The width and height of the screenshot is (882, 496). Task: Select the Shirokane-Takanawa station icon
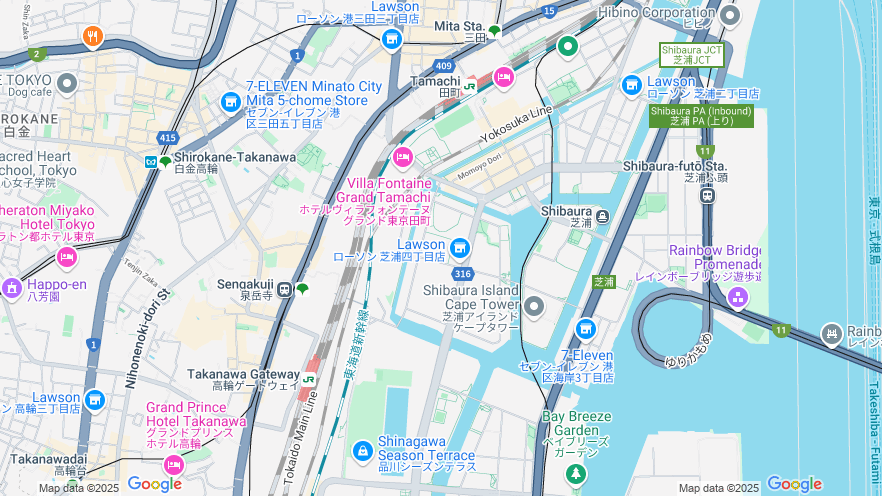pos(150,162)
